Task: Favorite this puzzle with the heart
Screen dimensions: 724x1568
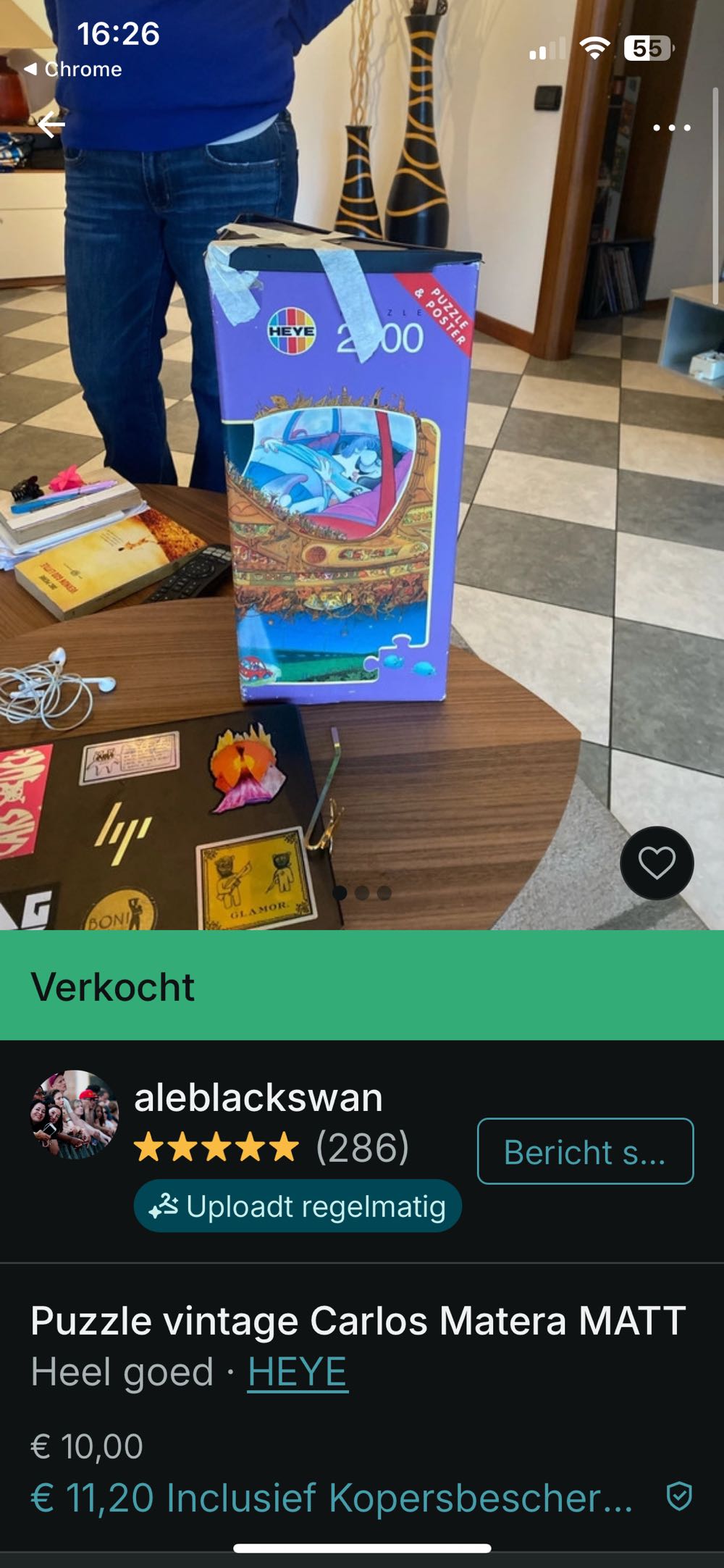Action: coord(657,863)
